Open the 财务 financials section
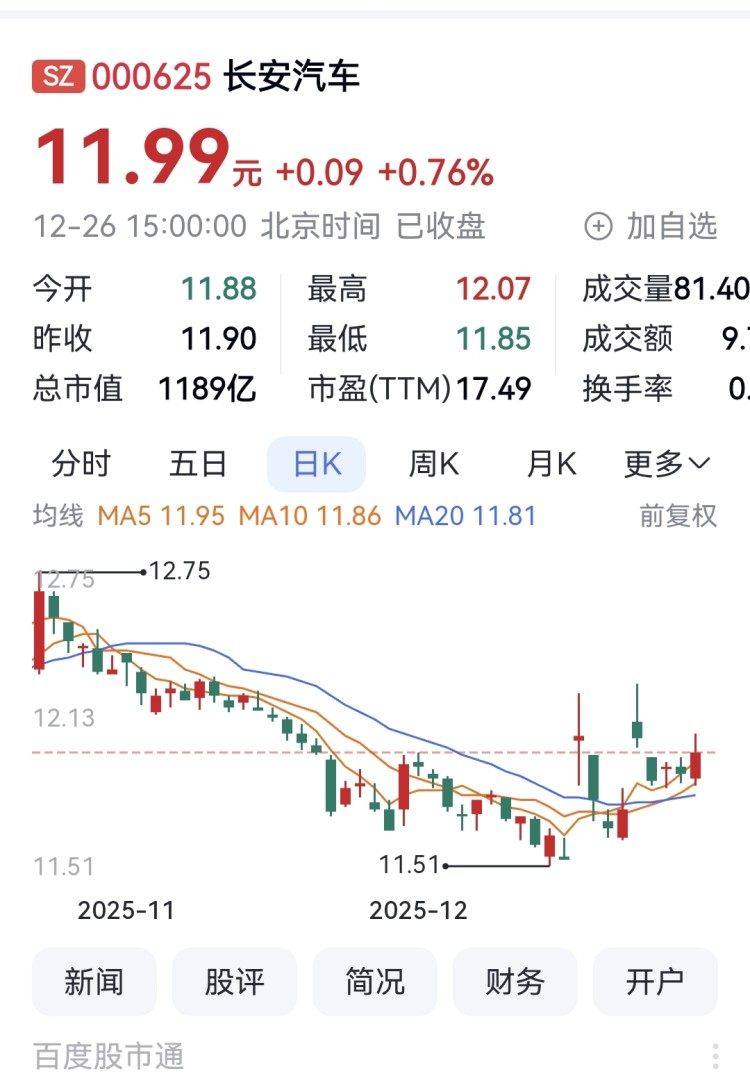This screenshot has width=750, height=1076. coord(515,982)
